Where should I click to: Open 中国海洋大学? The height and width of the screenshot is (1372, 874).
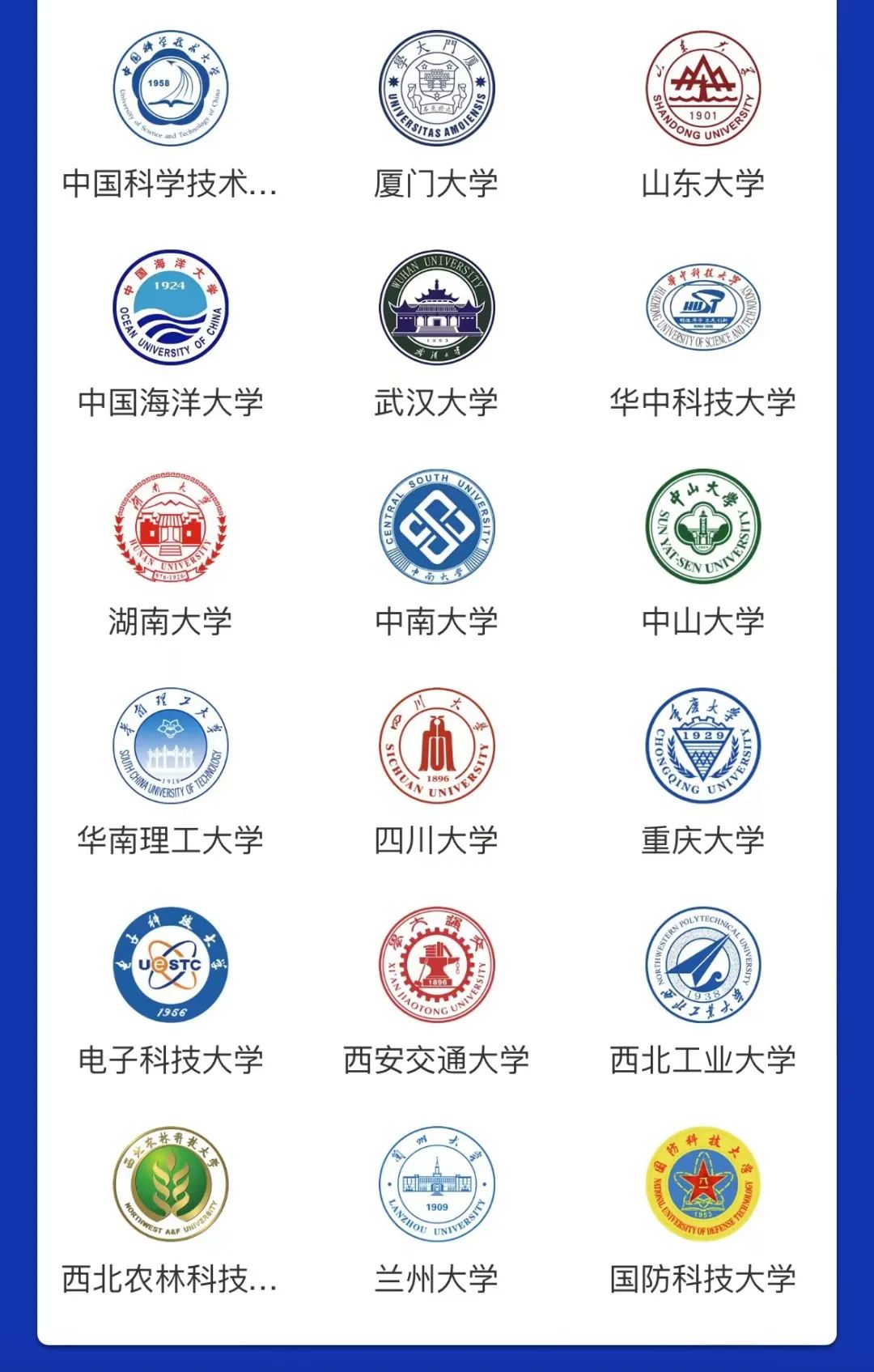(x=170, y=308)
